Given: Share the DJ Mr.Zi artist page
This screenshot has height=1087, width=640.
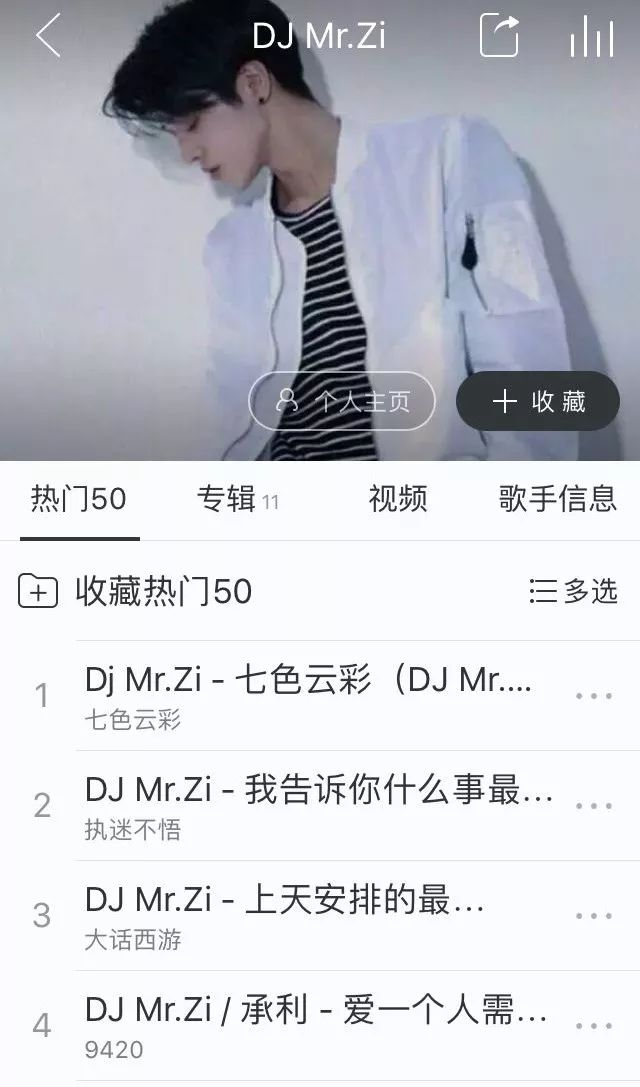Looking at the screenshot, I should [499, 35].
